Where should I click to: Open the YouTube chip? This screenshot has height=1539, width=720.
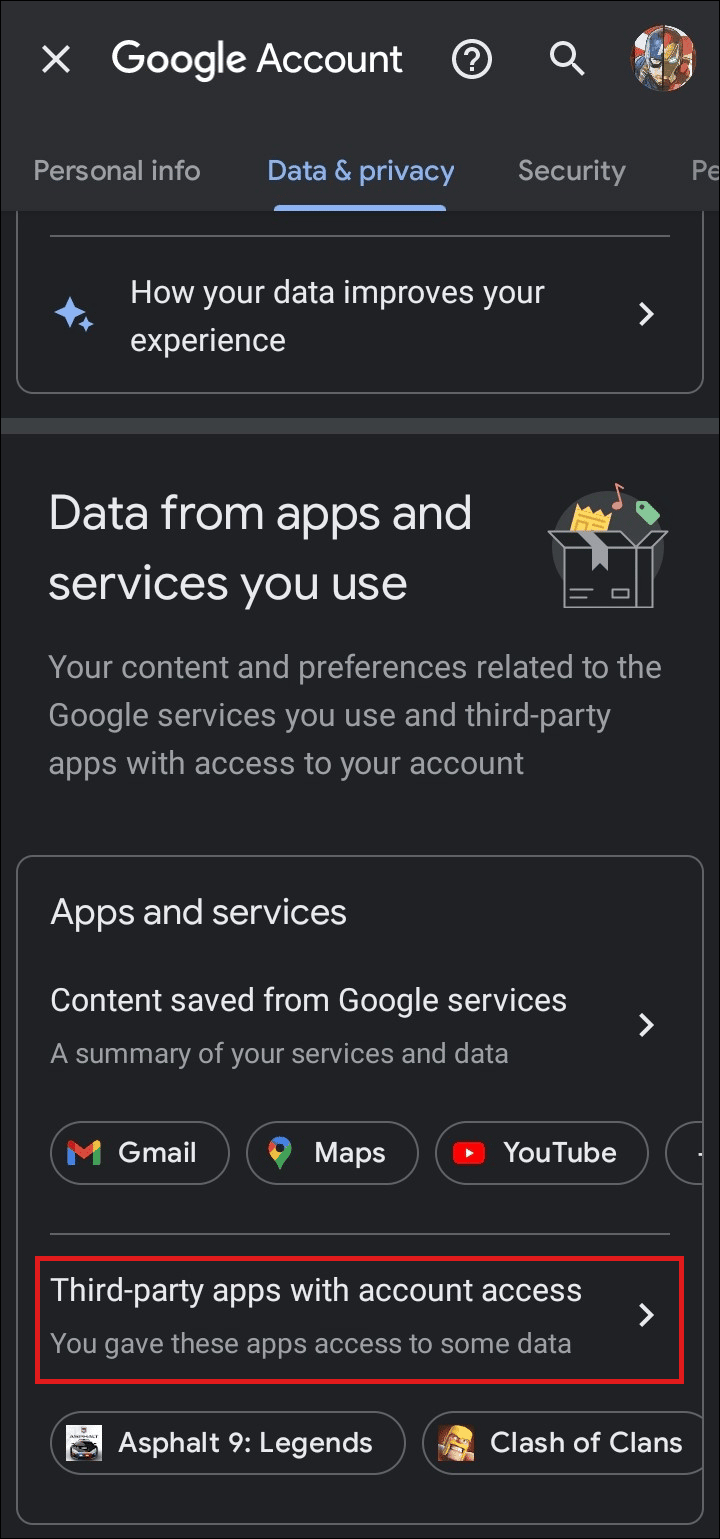point(542,1153)
